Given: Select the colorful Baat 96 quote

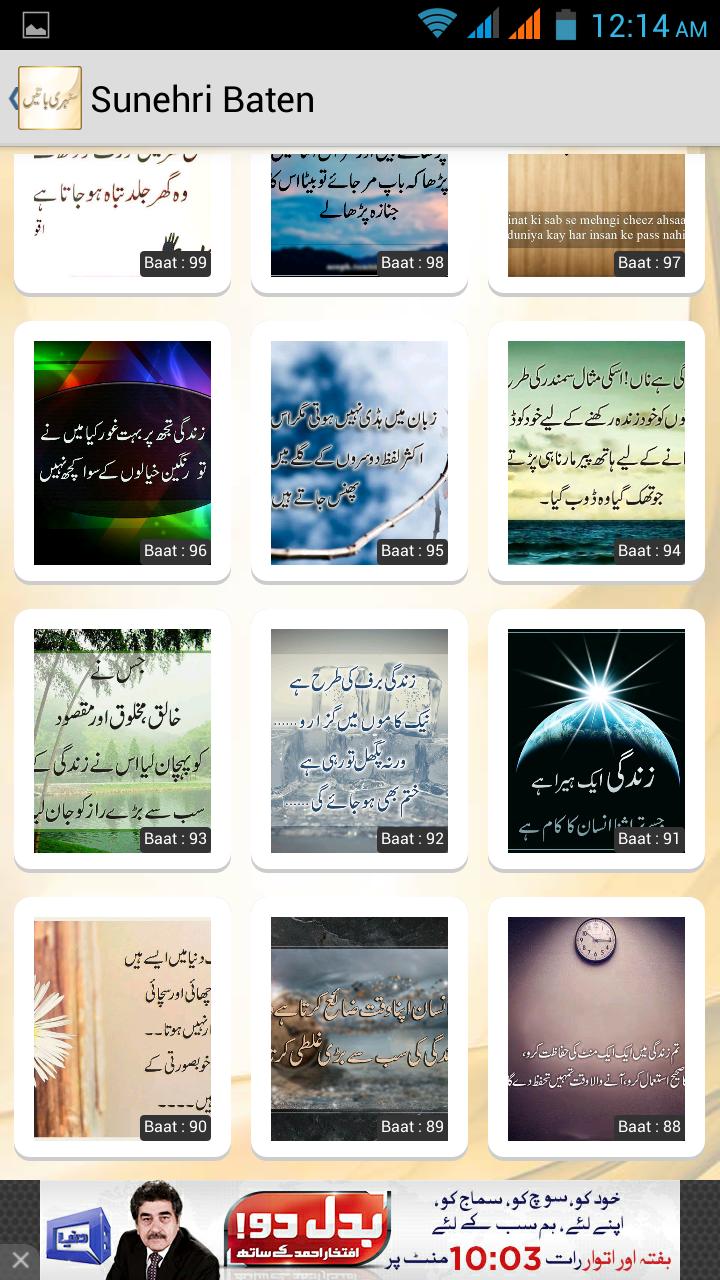Looking at the screenshot, I should pyautogui.click(x=122, y=452).
